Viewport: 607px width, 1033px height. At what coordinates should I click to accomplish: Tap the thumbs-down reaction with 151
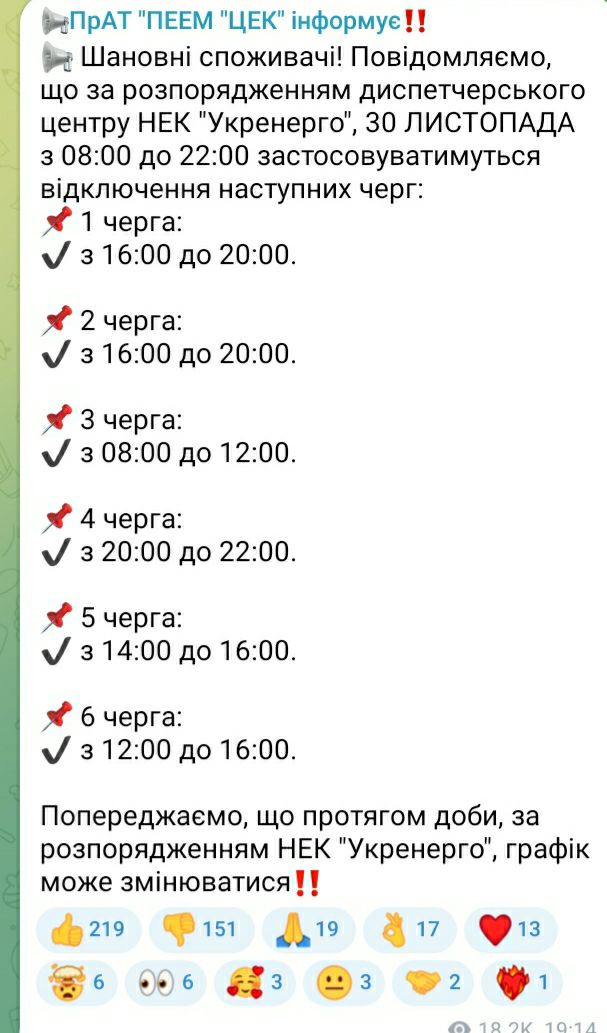[x=201, y=929]
